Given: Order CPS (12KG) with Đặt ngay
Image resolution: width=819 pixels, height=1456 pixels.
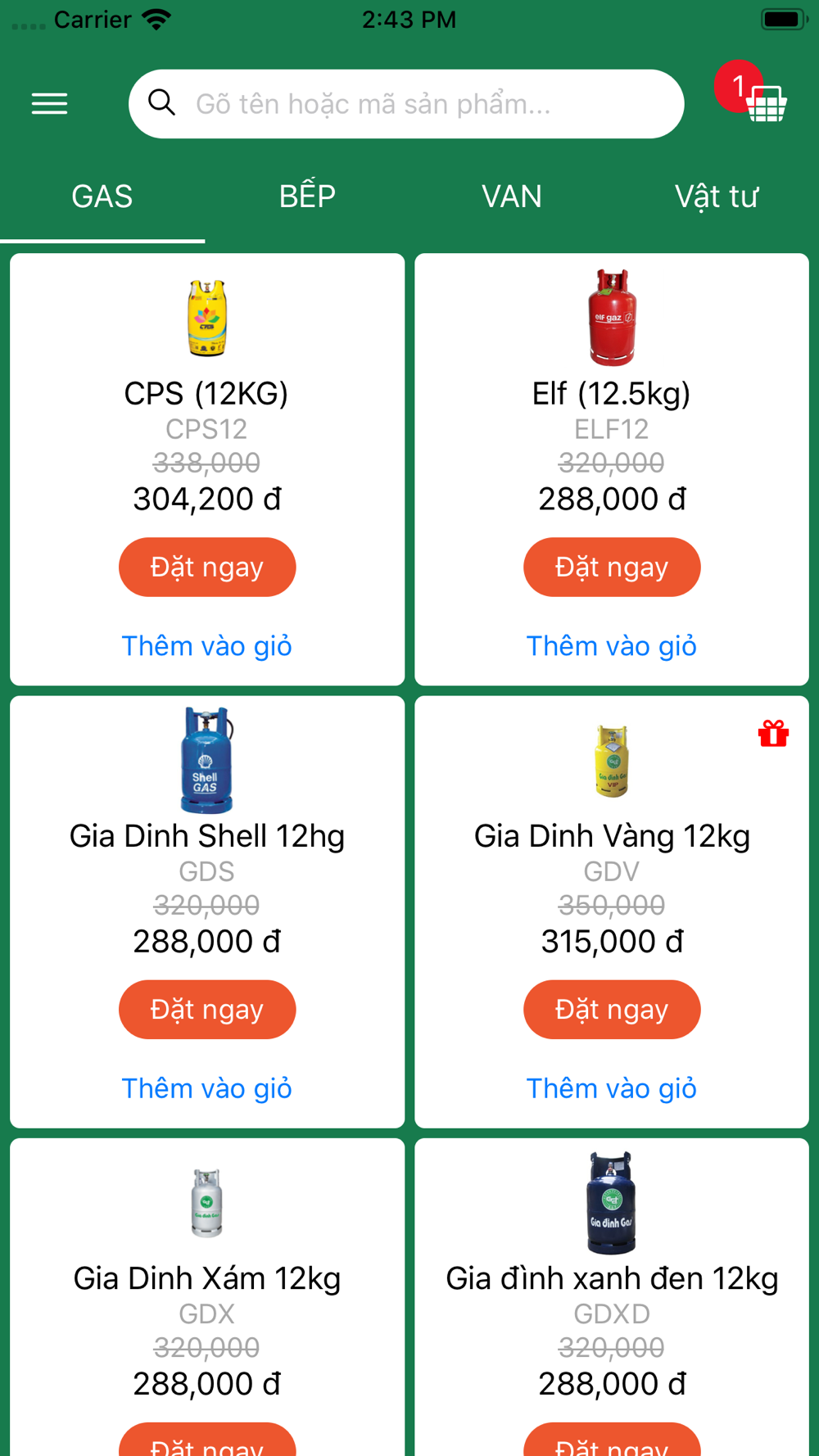Looking at the screenshot, I should tap(207, 567).
